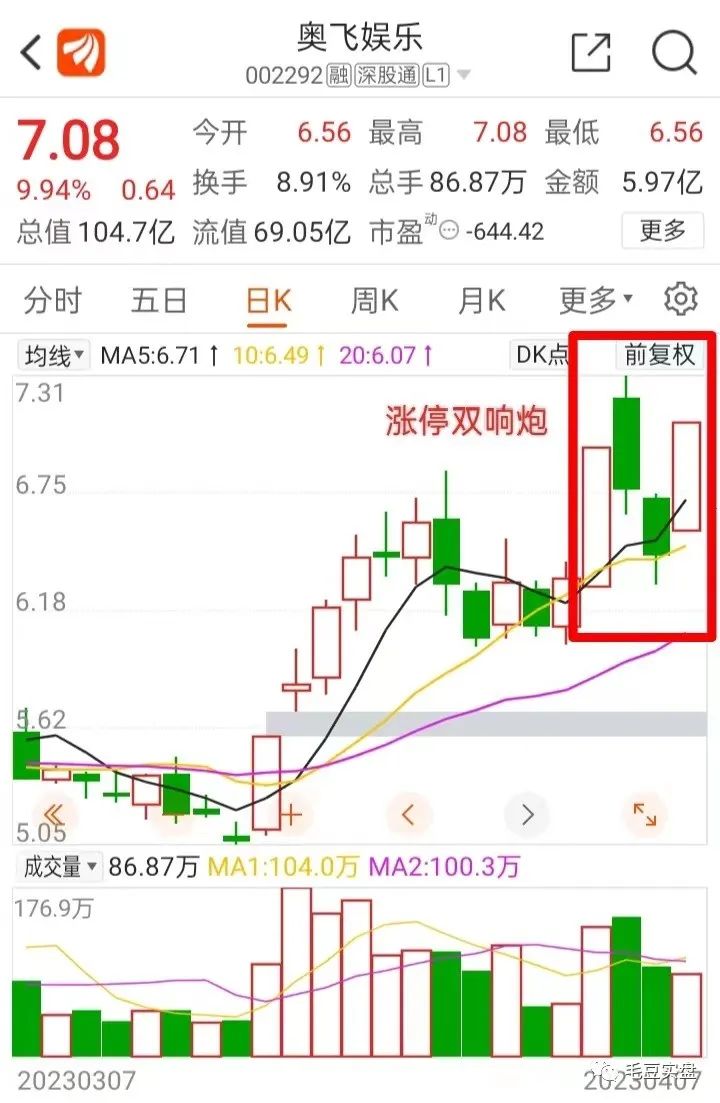The height and width of the screenshot is (1103, 720).
Task: Toggle the DK点 indicator
Action: [x=541, y=354]
